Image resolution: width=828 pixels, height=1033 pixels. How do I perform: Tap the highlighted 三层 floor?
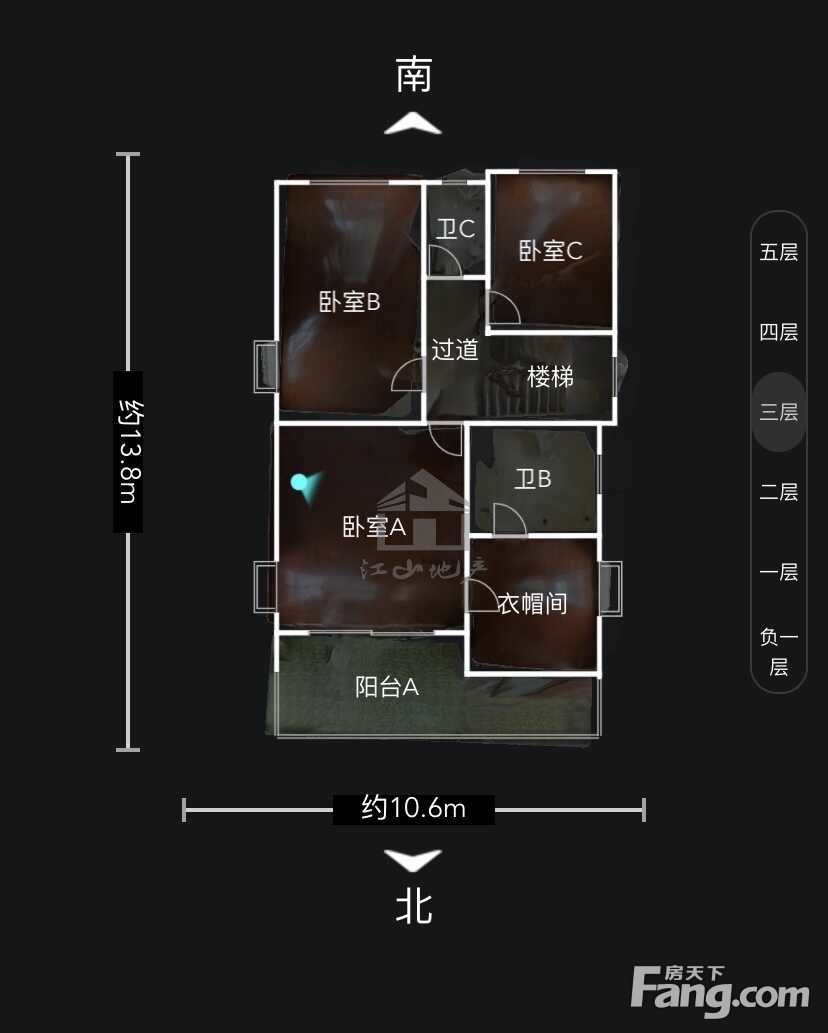pyautogui.click(x=779, y=412)
